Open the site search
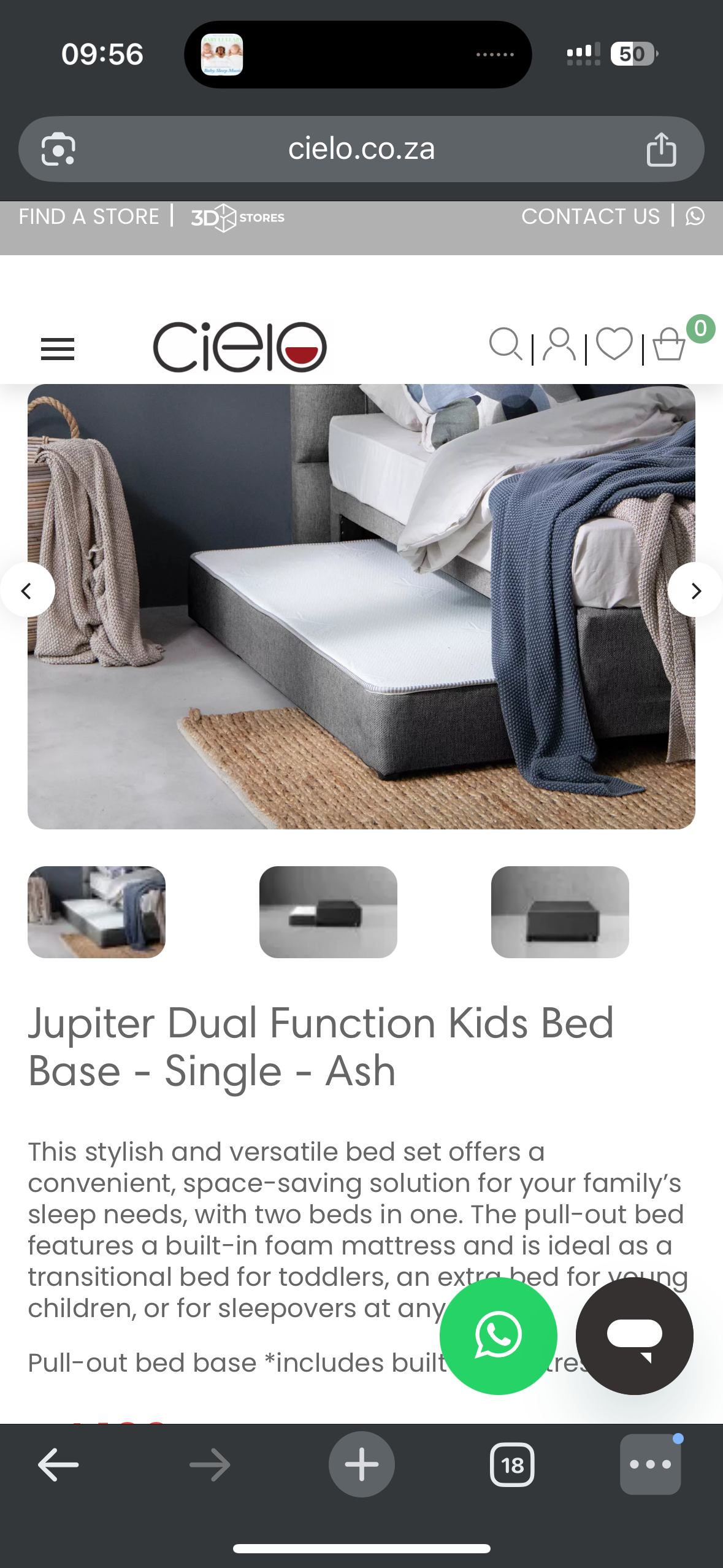 (505, 345)
